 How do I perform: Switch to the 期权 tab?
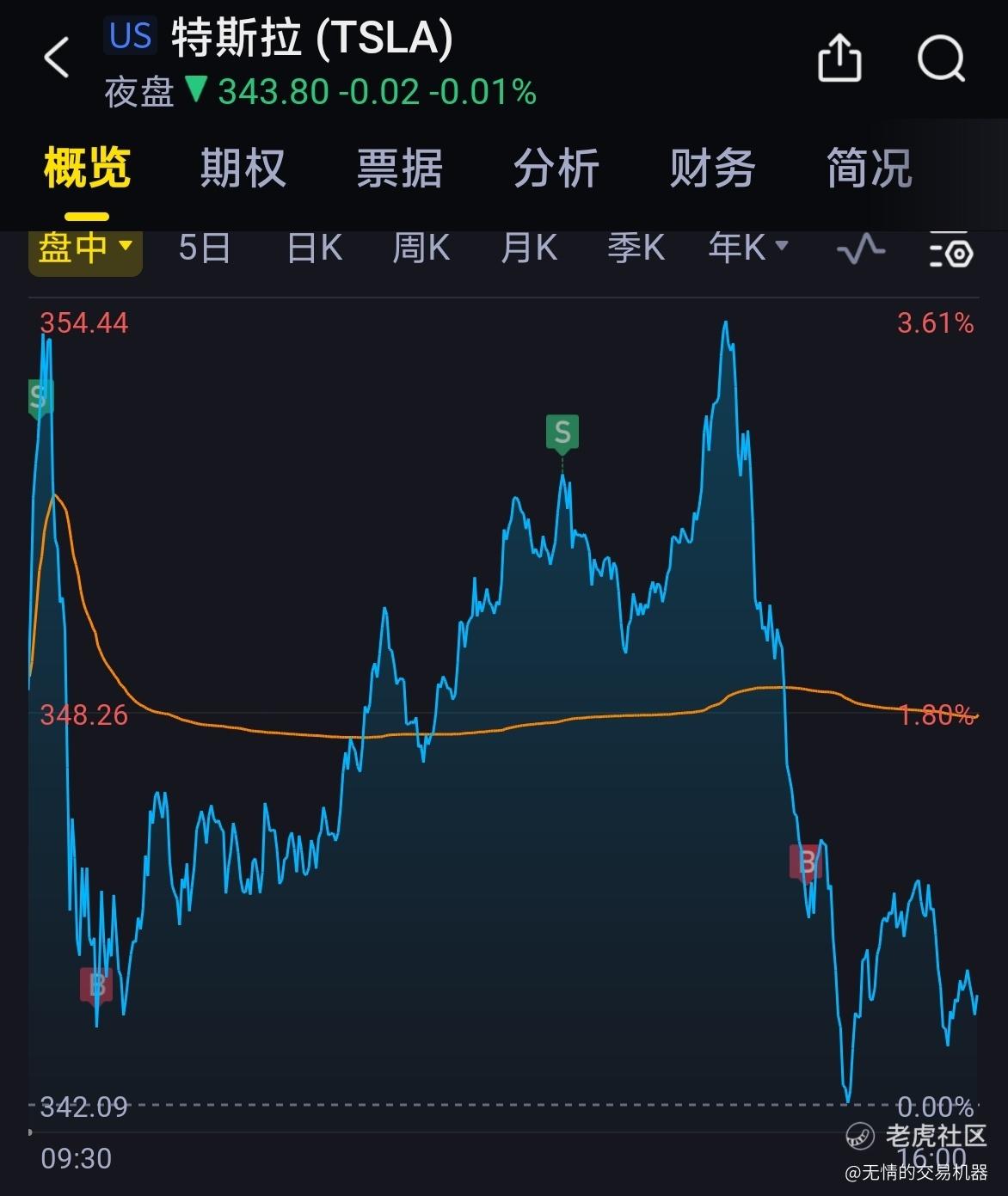[x=243, y=168]
